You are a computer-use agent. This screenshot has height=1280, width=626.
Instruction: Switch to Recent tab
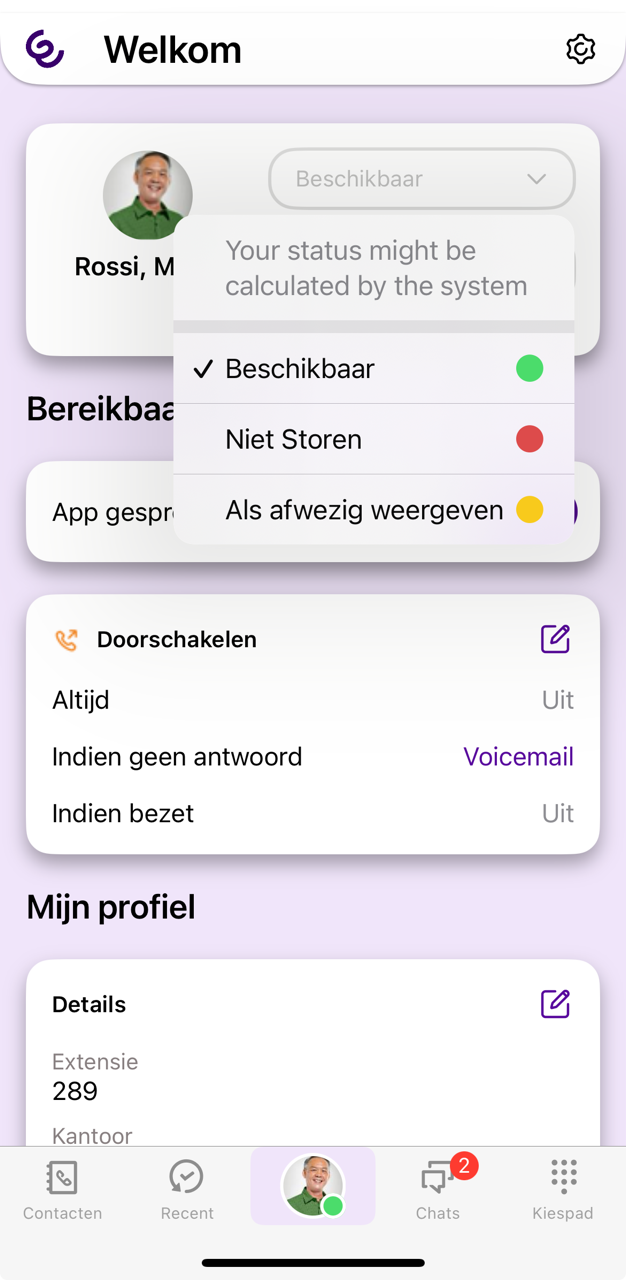(187, 1189)
